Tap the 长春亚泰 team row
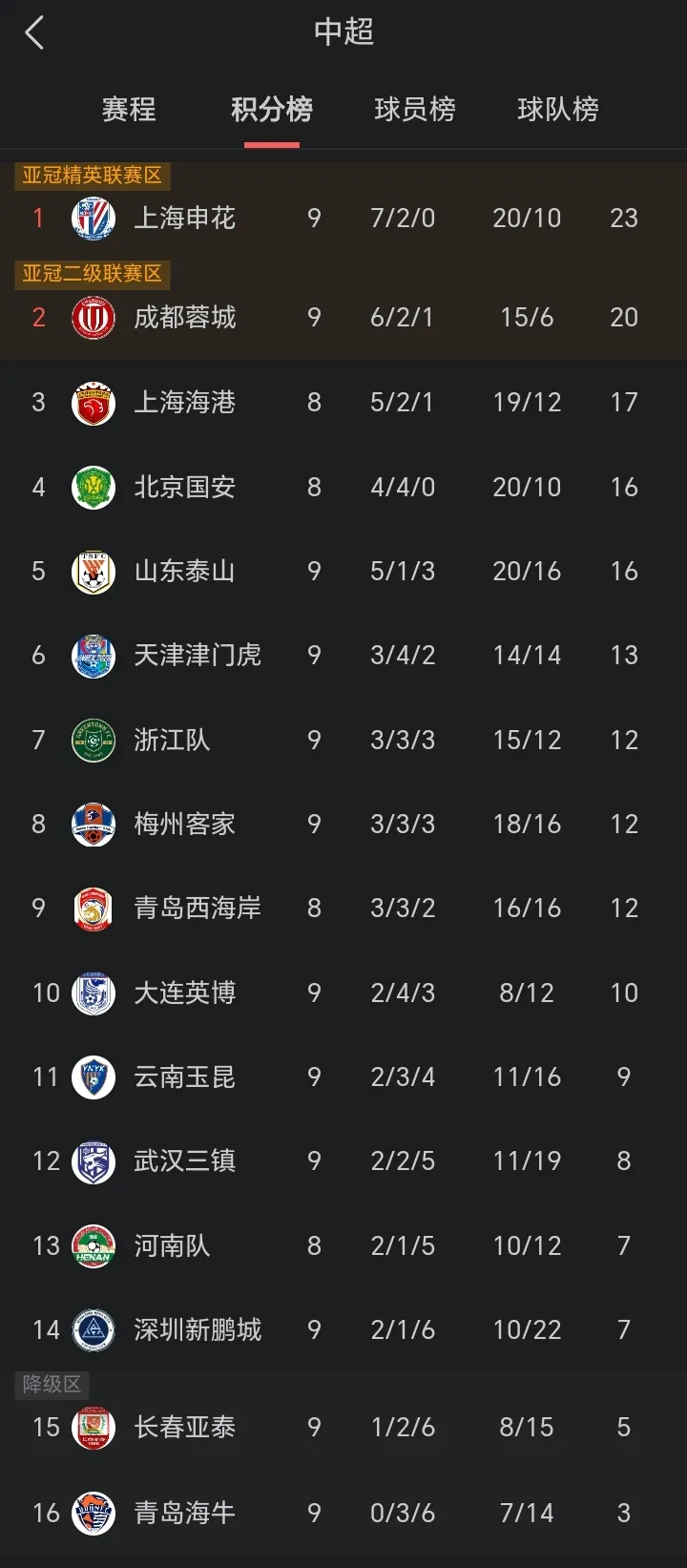Viewport: 687px width, 1568px height. point(185,1428)
